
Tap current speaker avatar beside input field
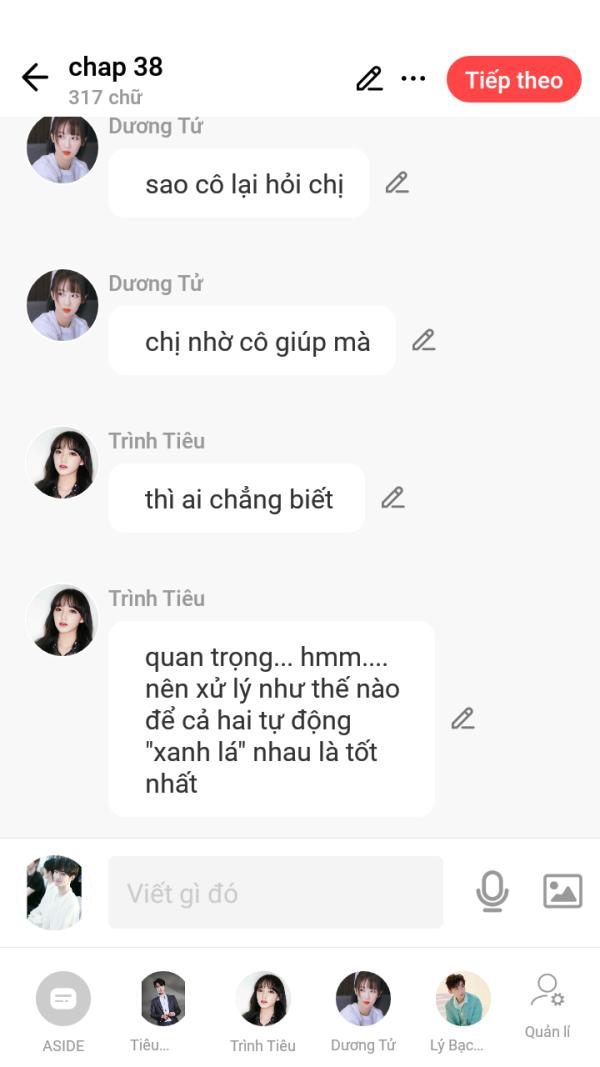pos(54,892)
